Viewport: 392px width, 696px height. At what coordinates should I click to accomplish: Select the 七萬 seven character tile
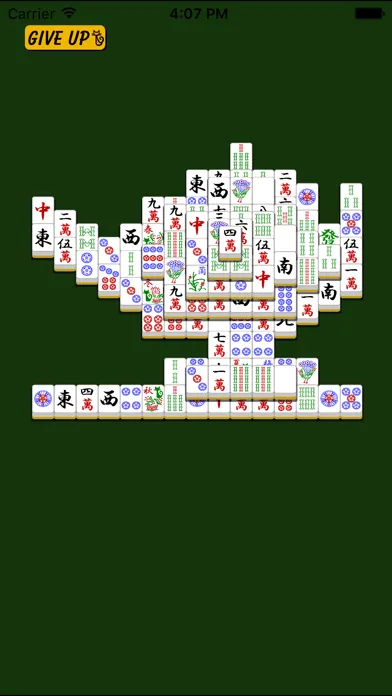pos(219,344)
